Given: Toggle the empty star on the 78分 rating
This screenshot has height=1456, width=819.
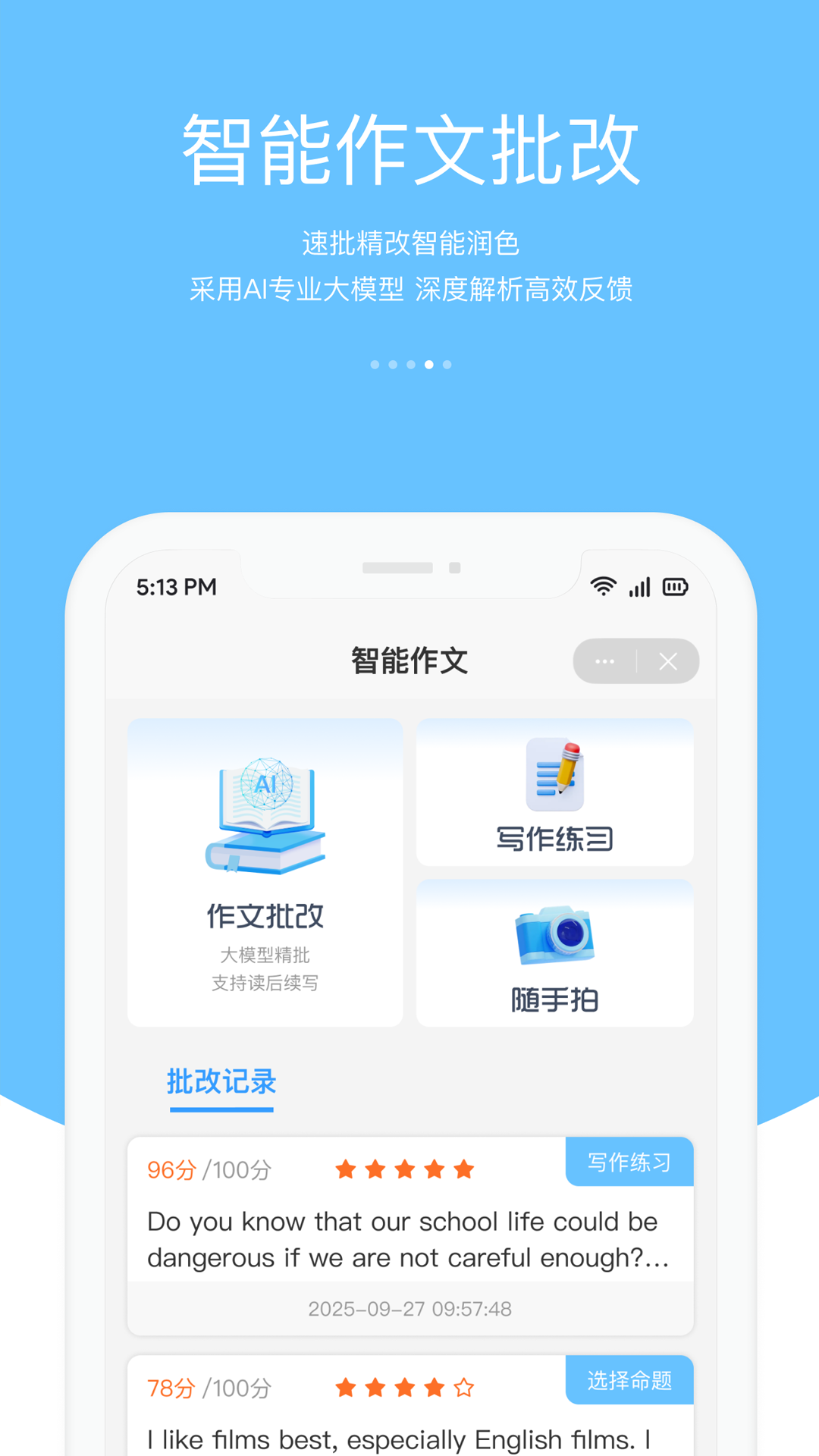Looking at the screenshot, I should click(x=462, y=1387).
